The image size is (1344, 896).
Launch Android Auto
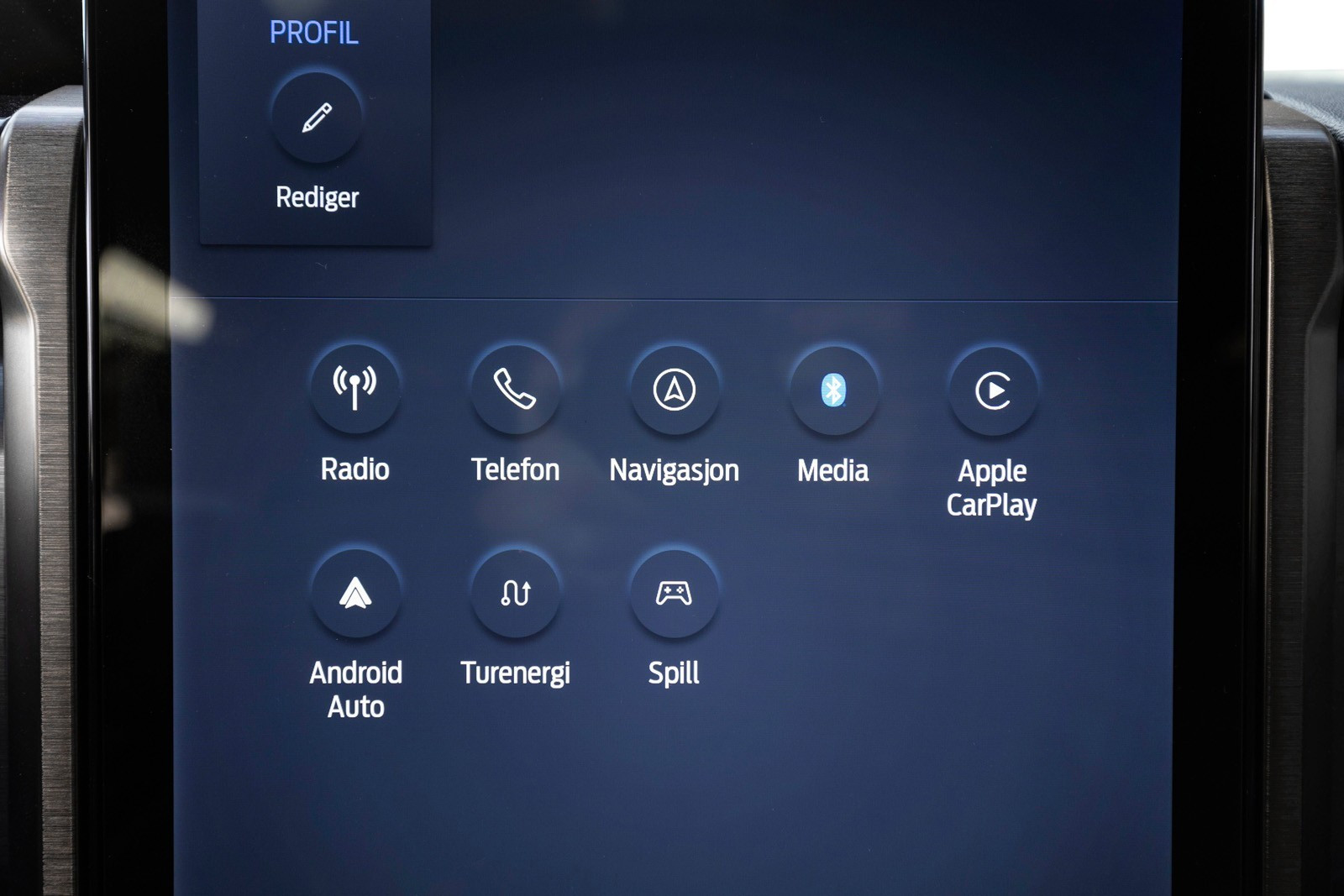tap(355, 593)
